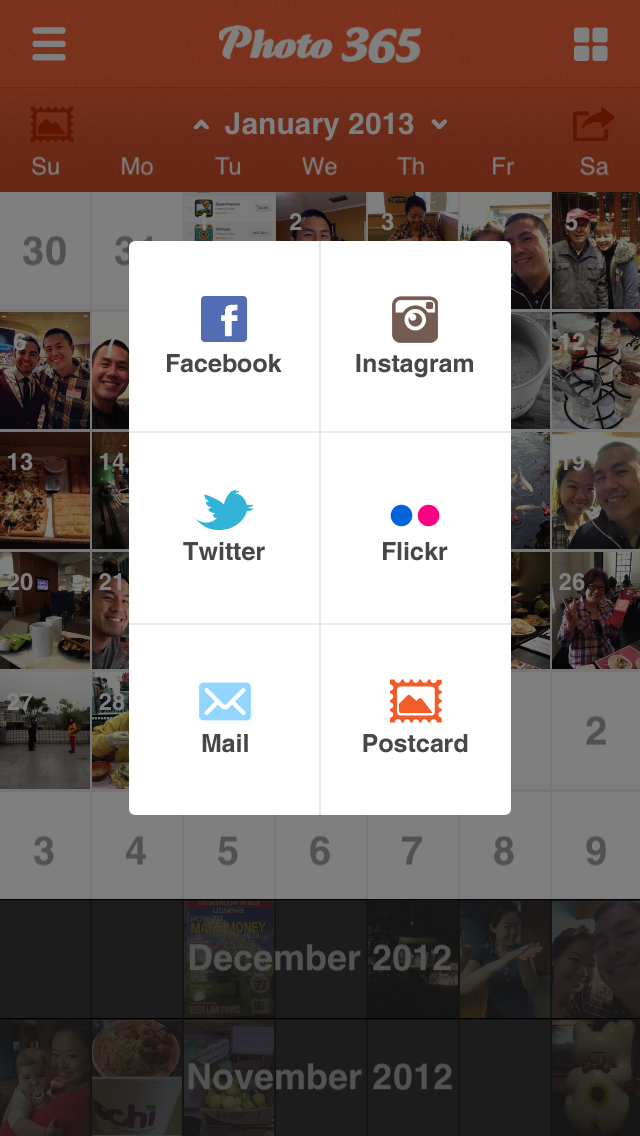Create a Postcard
Screen dimensions: 640x1136
click(414, 719)
